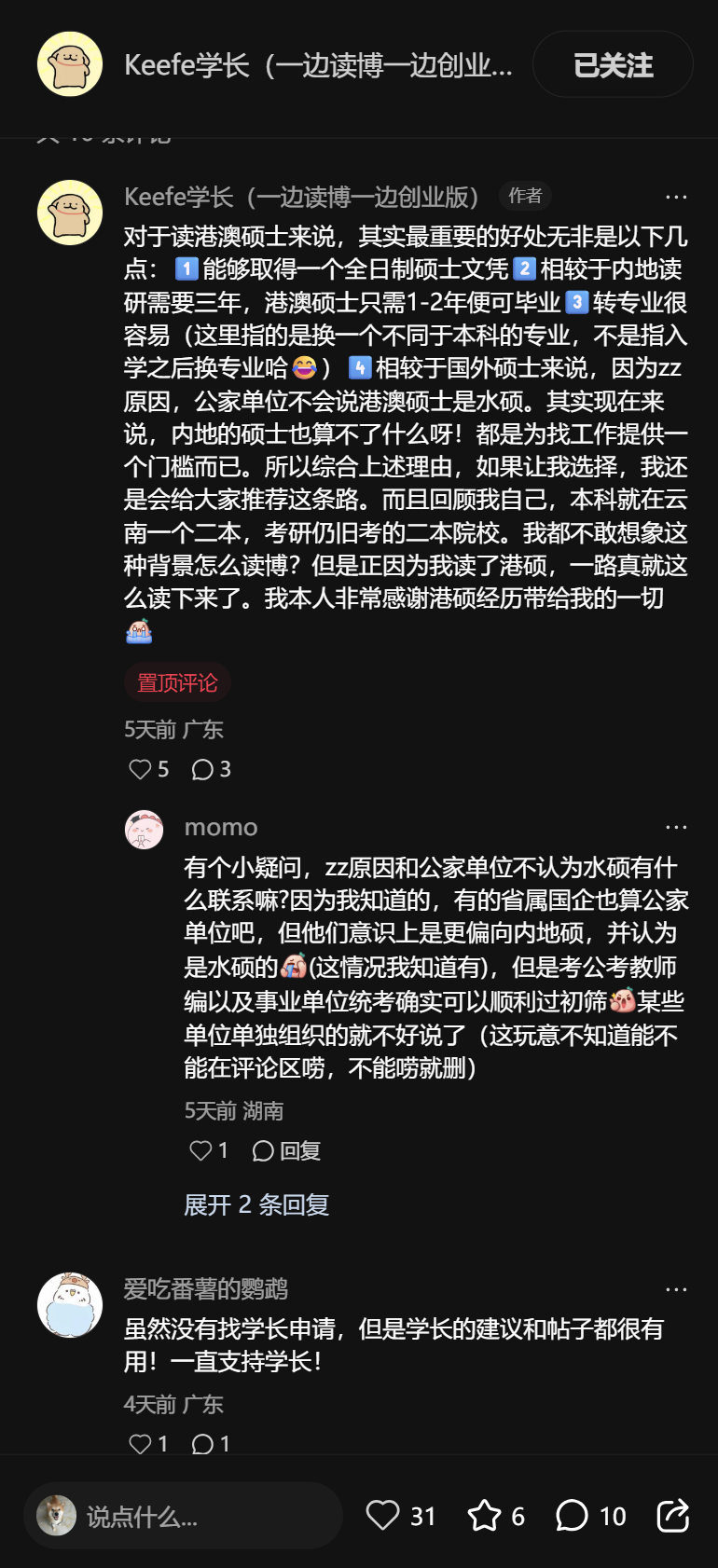Tap the 已关注 follow button

613,65
